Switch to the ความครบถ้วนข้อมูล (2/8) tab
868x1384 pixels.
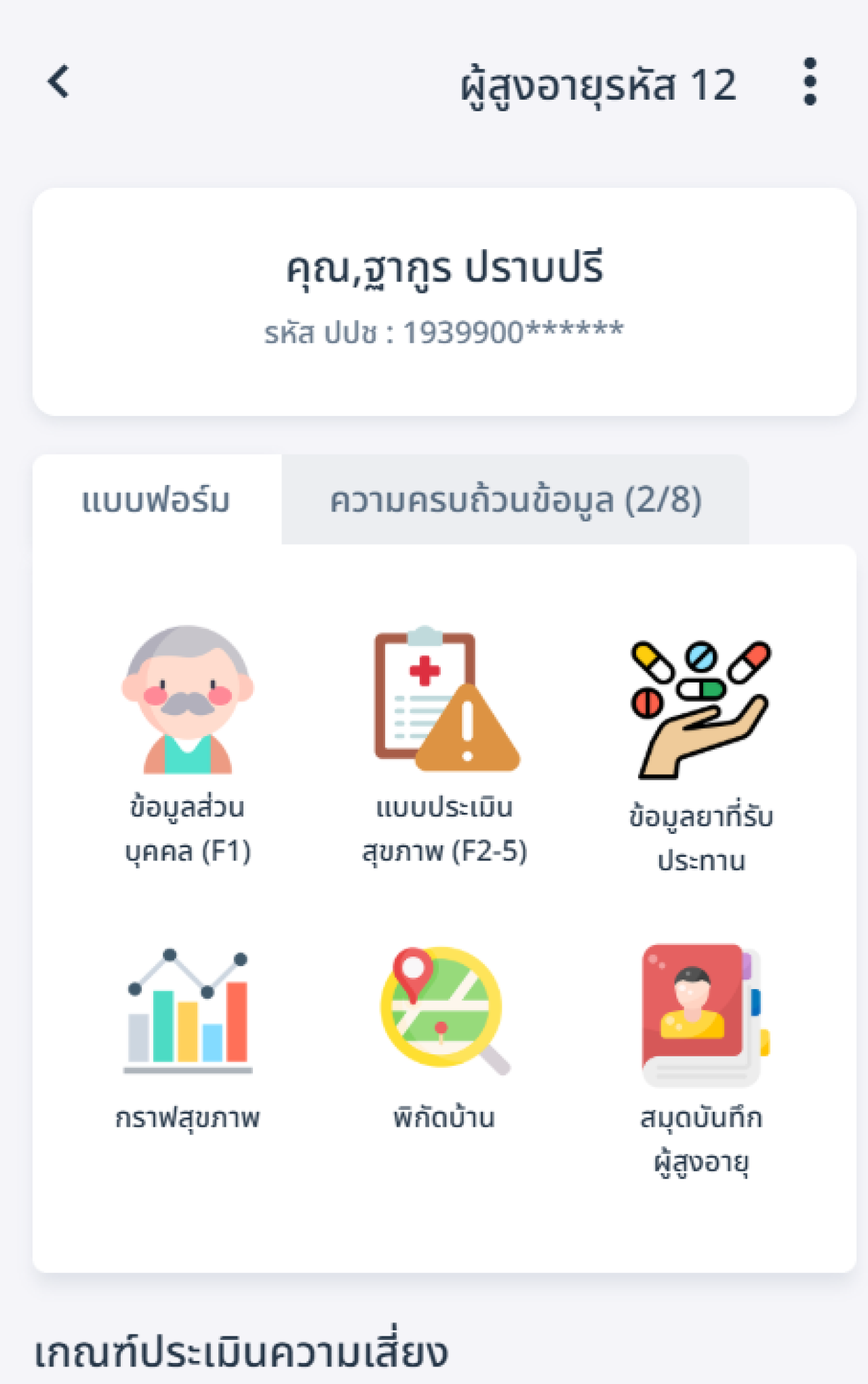tap(515, 500)
